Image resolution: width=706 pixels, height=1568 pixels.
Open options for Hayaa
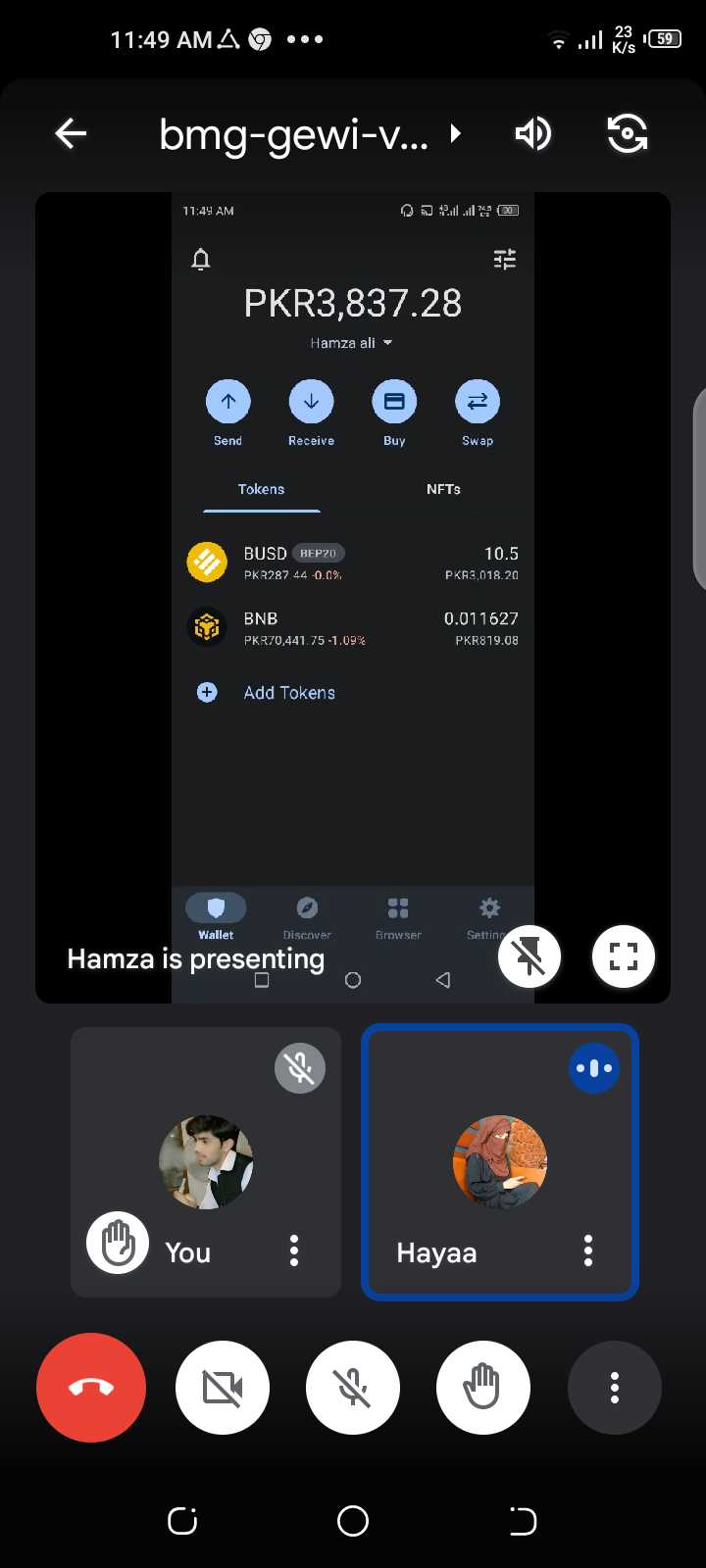click(588, 1250)
